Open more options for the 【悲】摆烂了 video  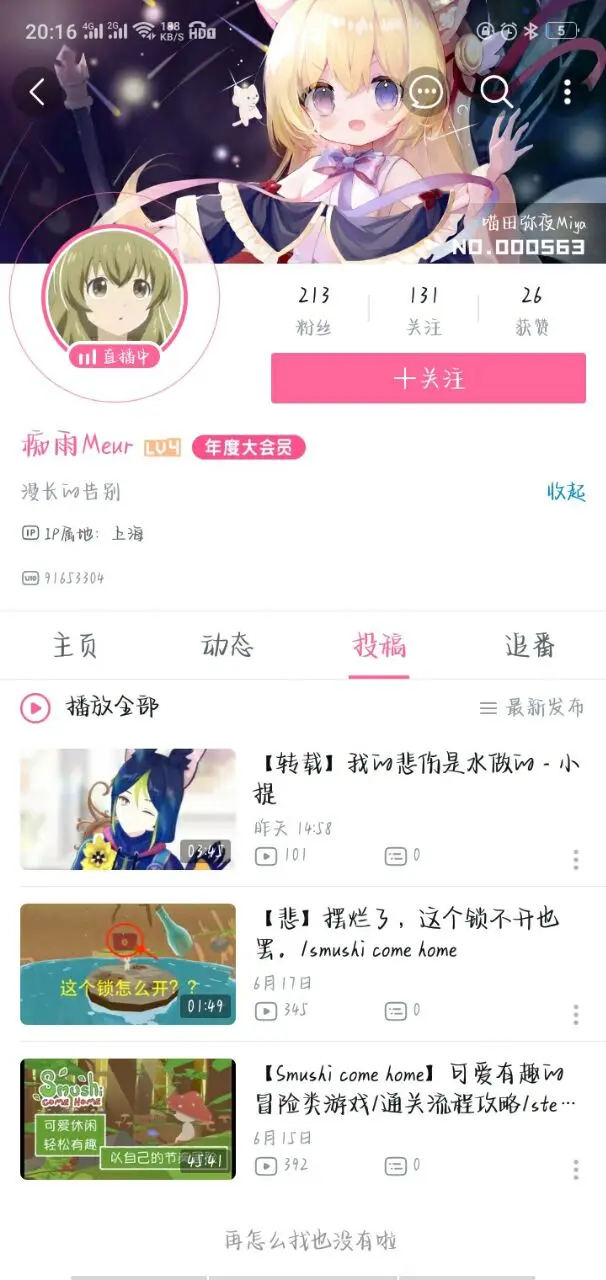point(576,1015)
